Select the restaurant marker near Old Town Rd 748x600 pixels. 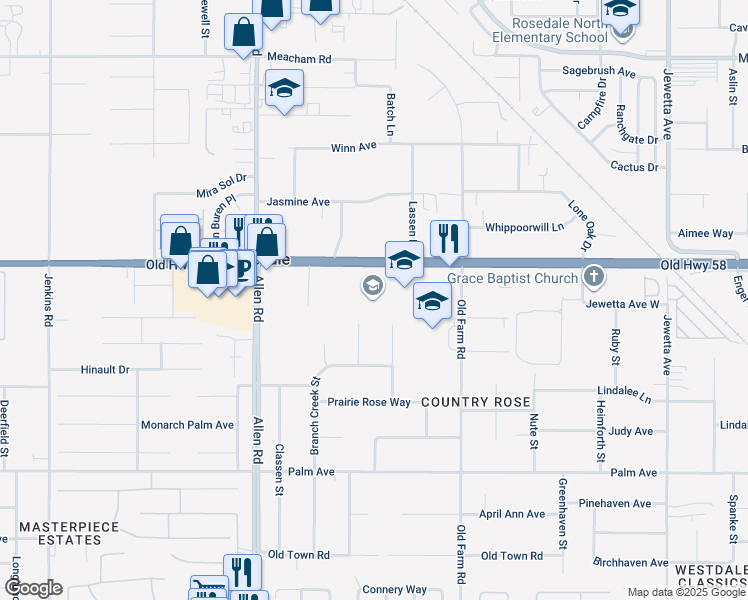point(242,572)
